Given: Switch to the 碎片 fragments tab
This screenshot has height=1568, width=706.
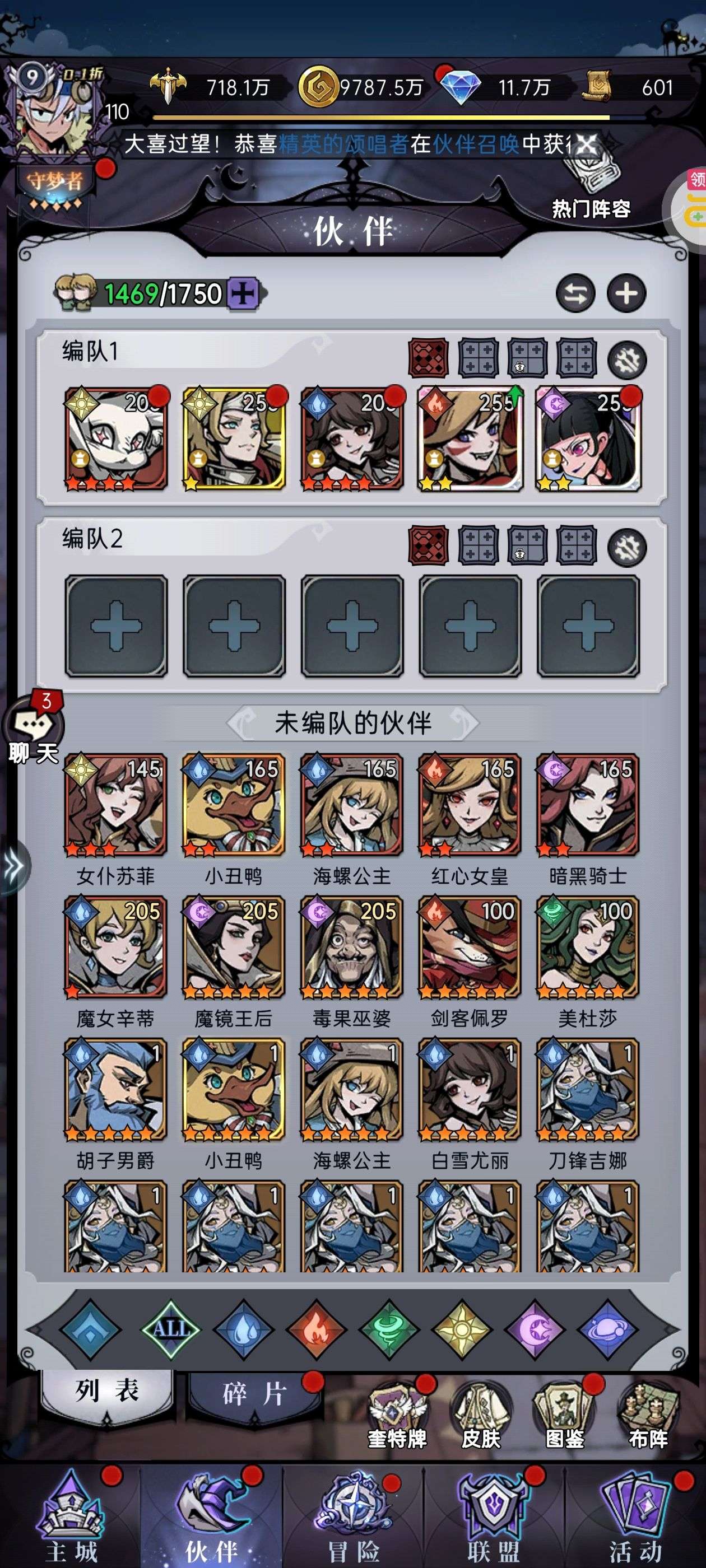Looking at the screenshot, I should [x=256, y=1394].
